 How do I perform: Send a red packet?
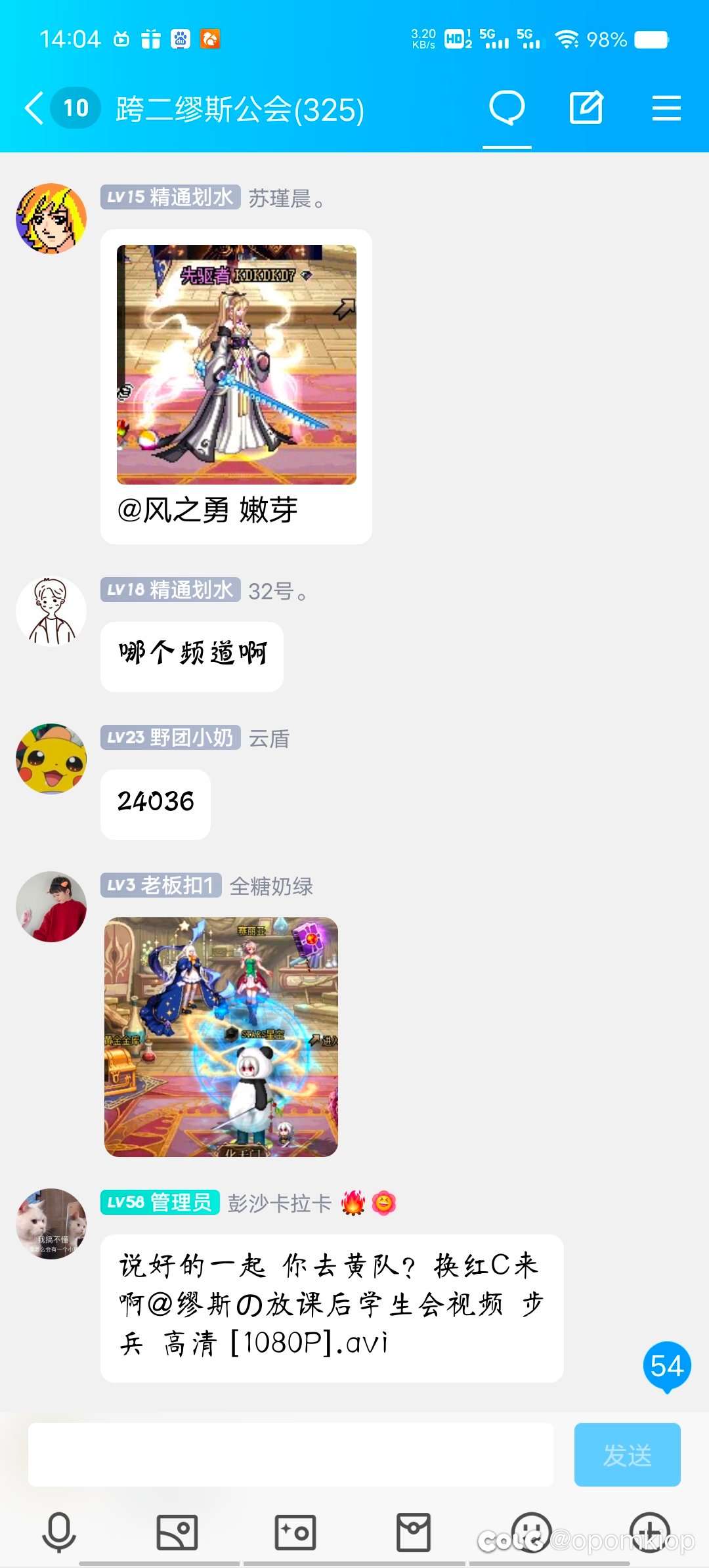tap(414, 1533)
